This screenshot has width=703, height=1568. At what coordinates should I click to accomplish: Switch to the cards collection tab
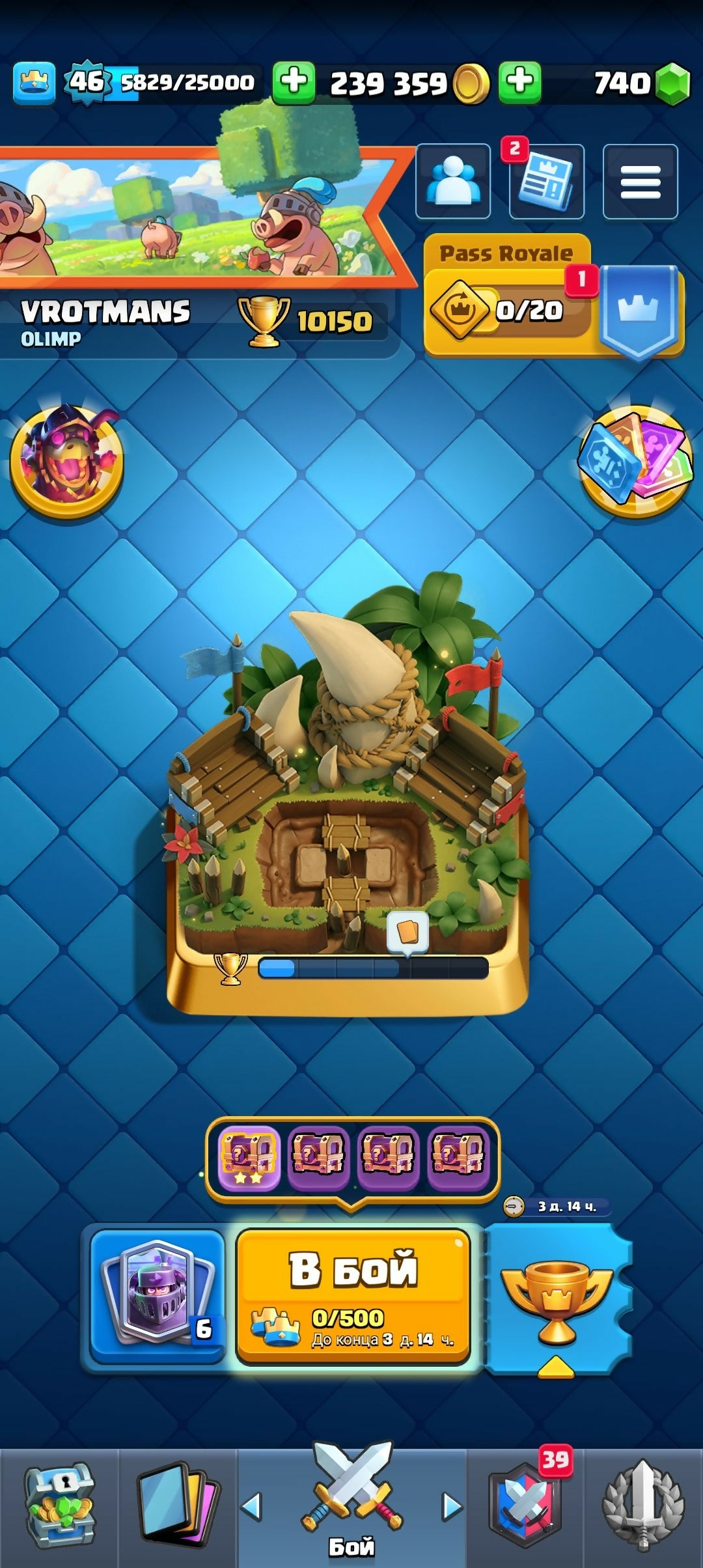(177, 1505)
